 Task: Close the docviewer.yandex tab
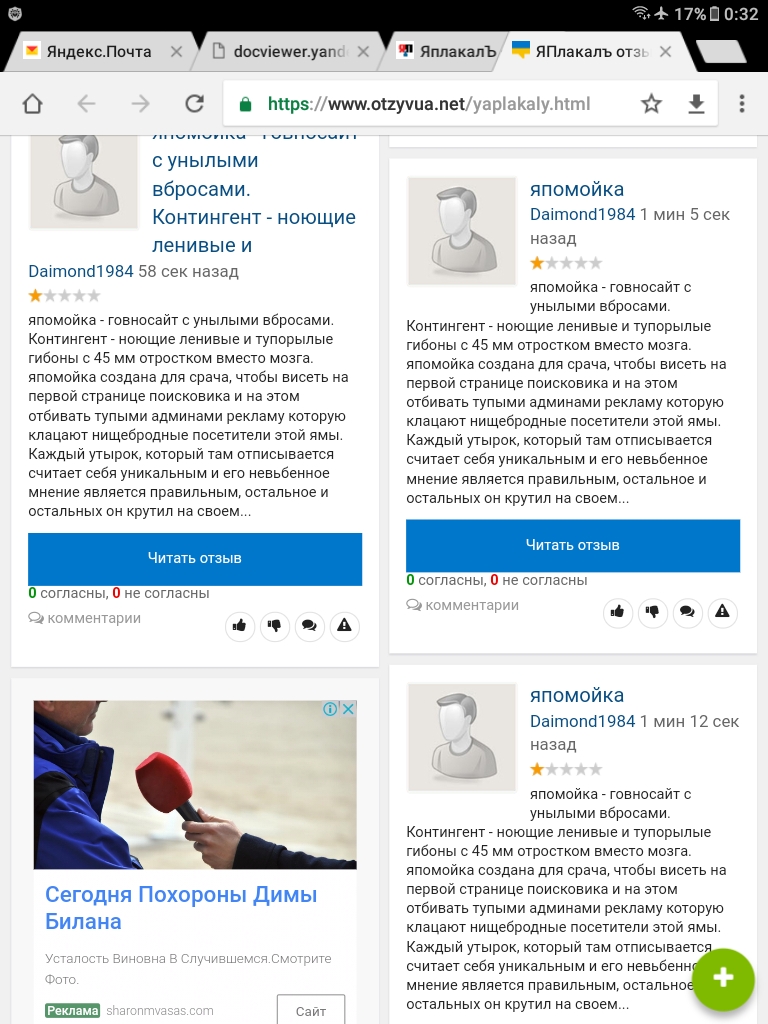(364, 52)
